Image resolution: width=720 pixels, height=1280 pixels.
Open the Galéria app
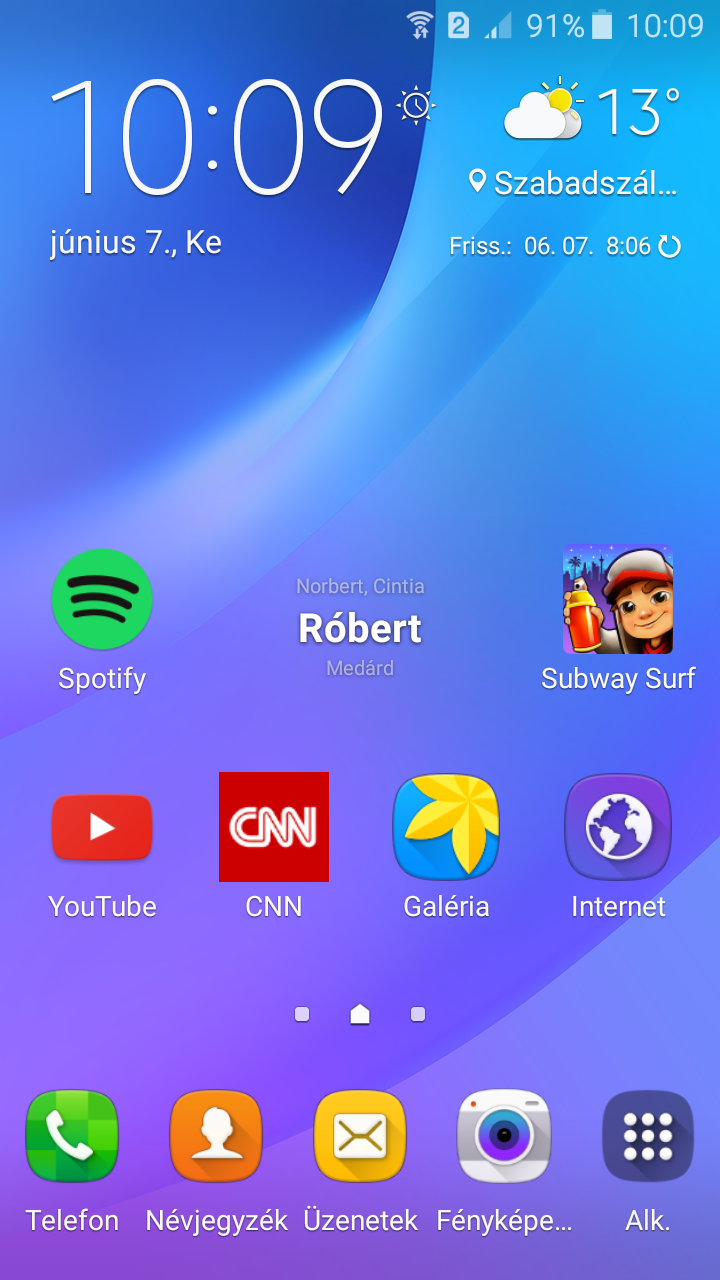pos(446,828)
